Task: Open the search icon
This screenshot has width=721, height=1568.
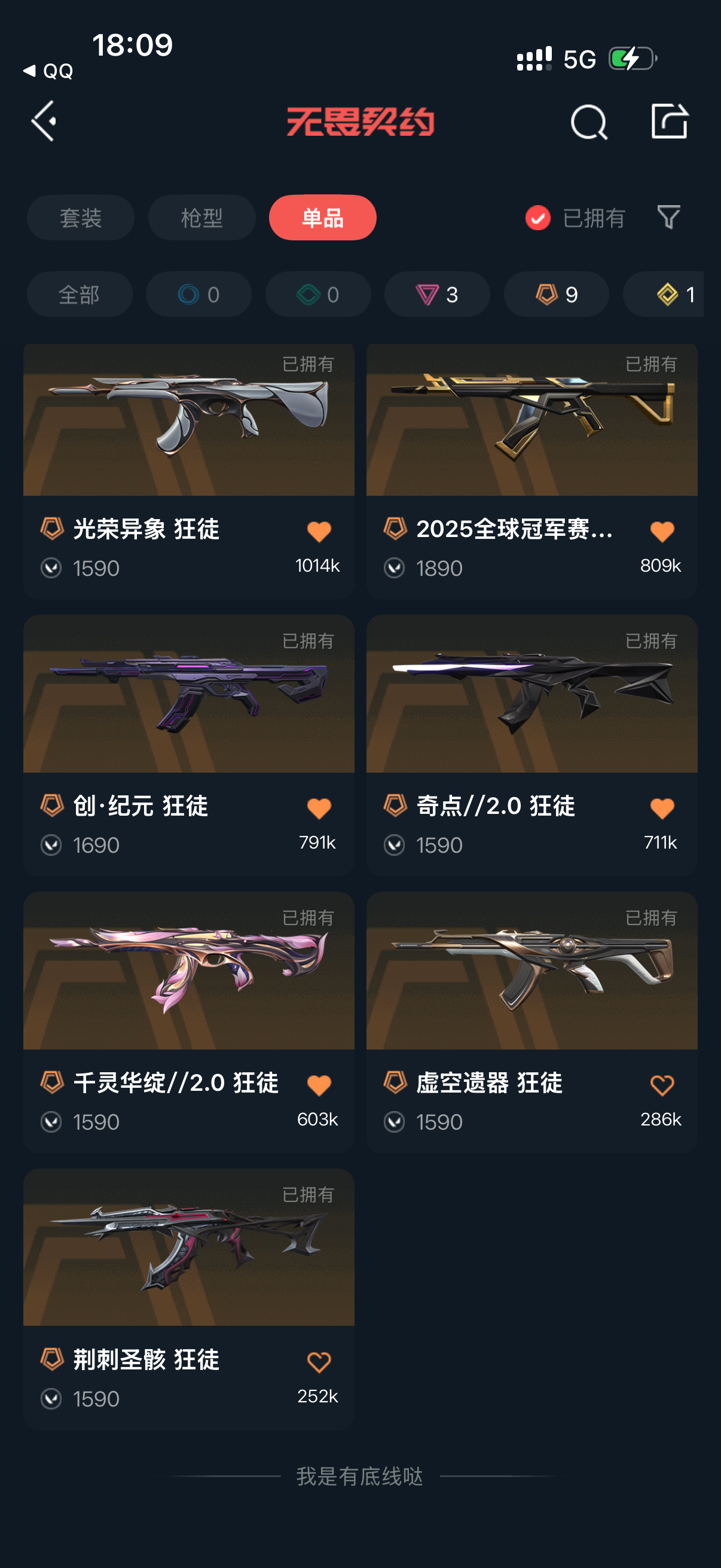Action: tap(588, 122)
